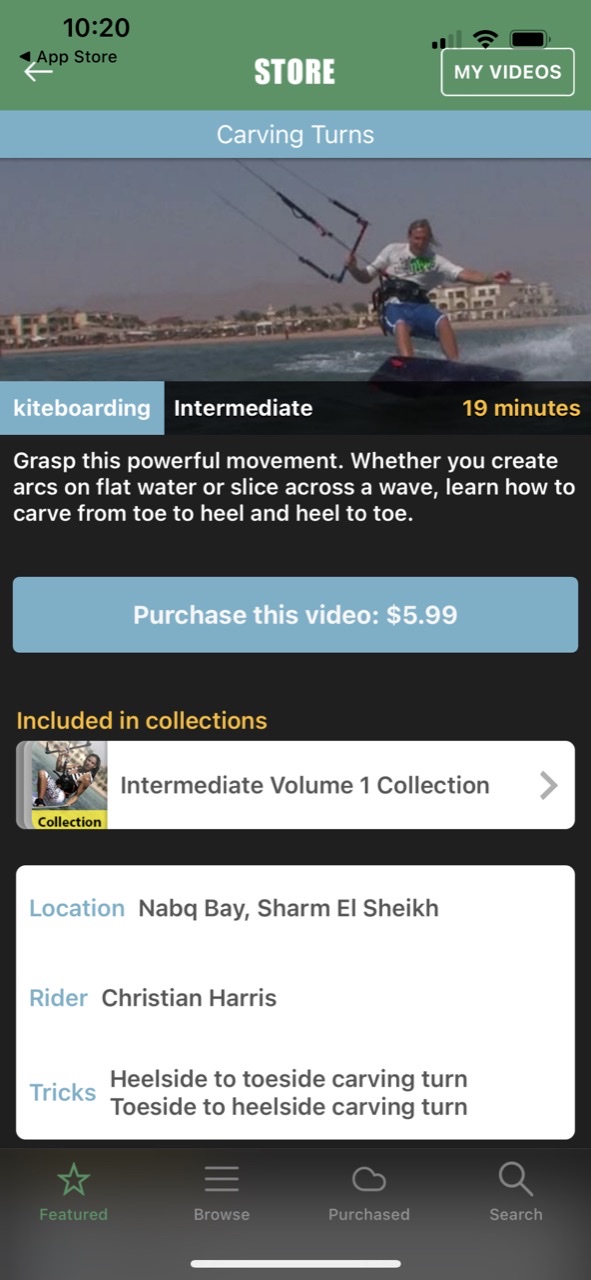This screenshot has height=1280, width=591.
Task: Switch to the Featured tab
Action: click(73, 1193)
